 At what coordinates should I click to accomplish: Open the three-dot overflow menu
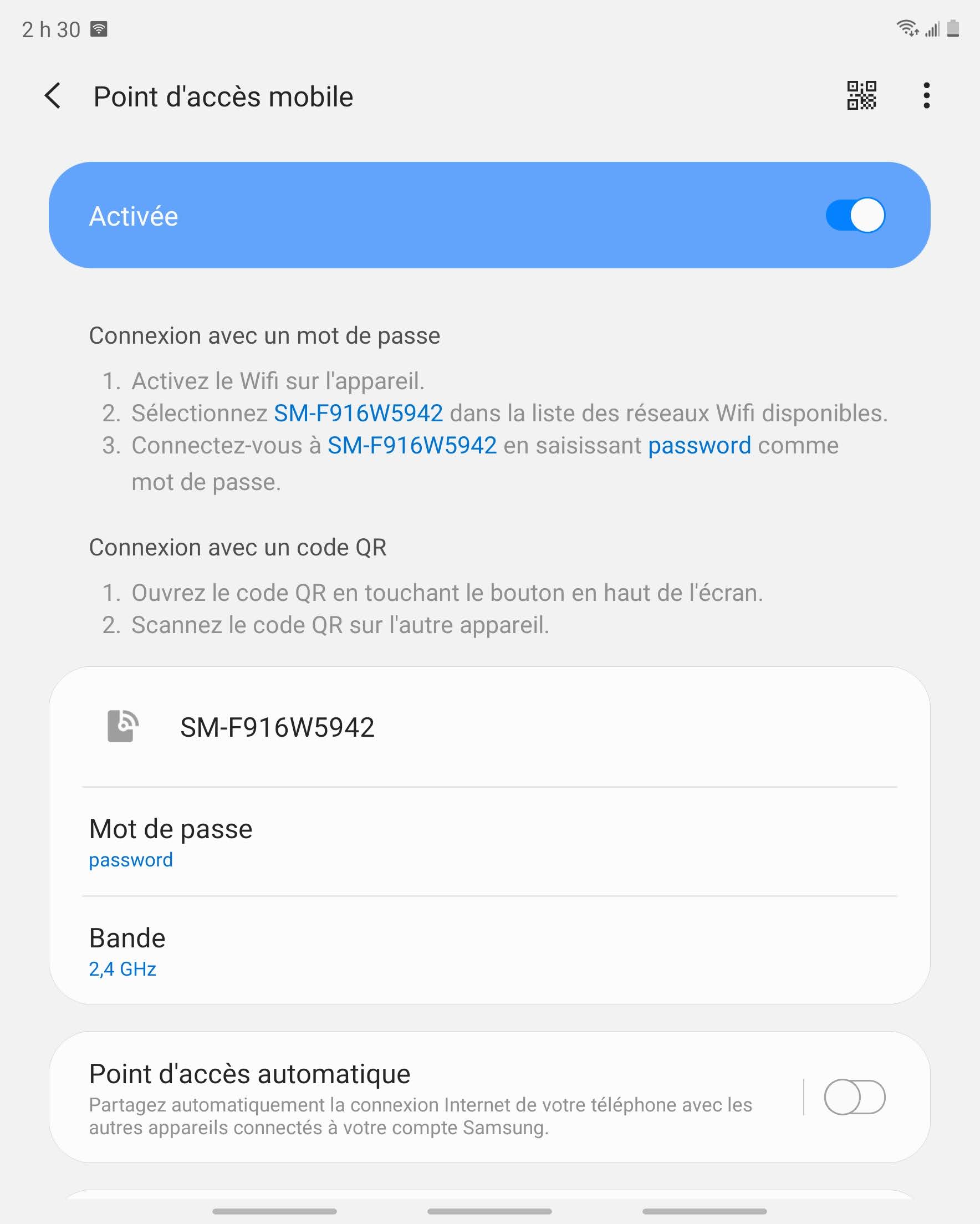[927, 96]
